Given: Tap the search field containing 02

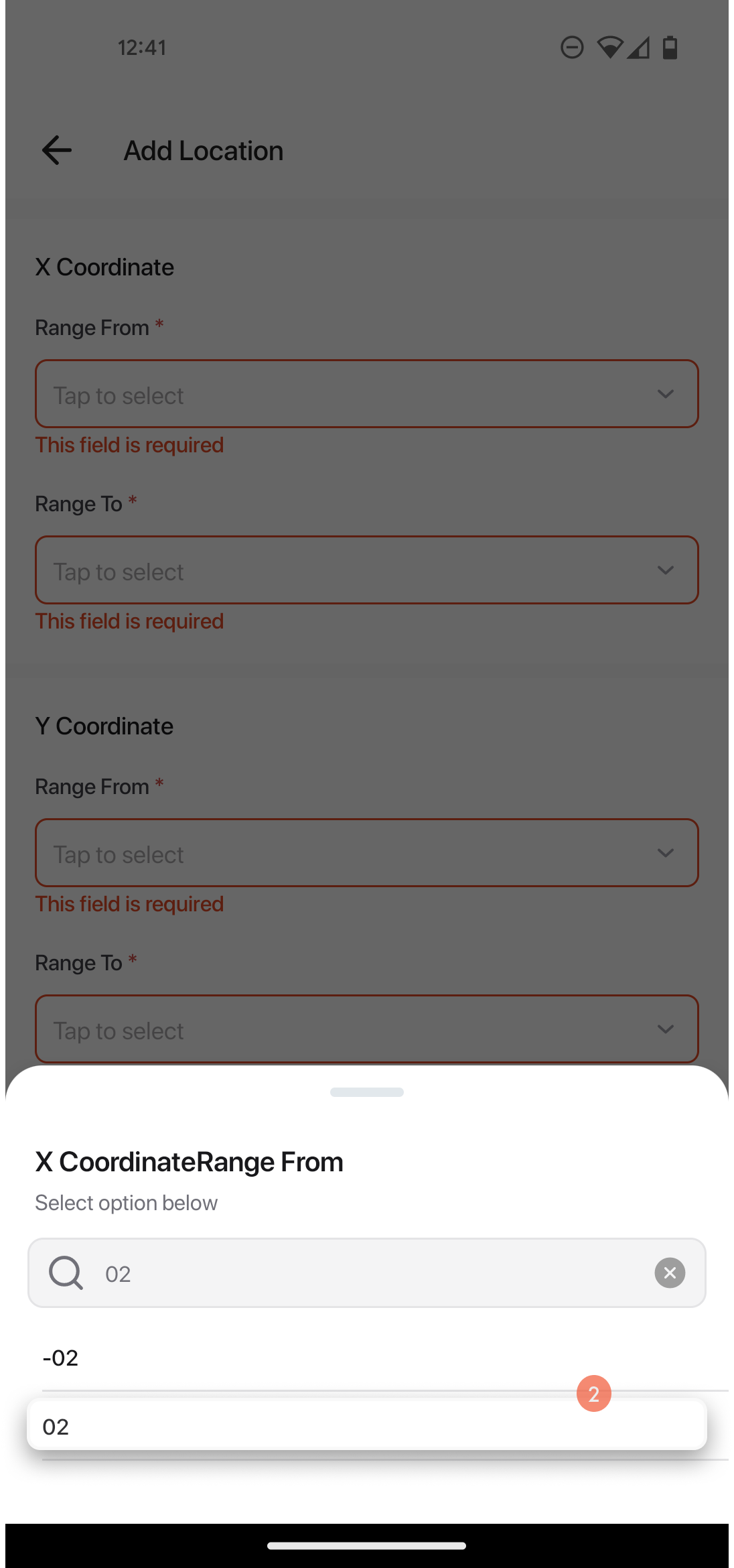Looking at the screenshot, I should 367,1272.
